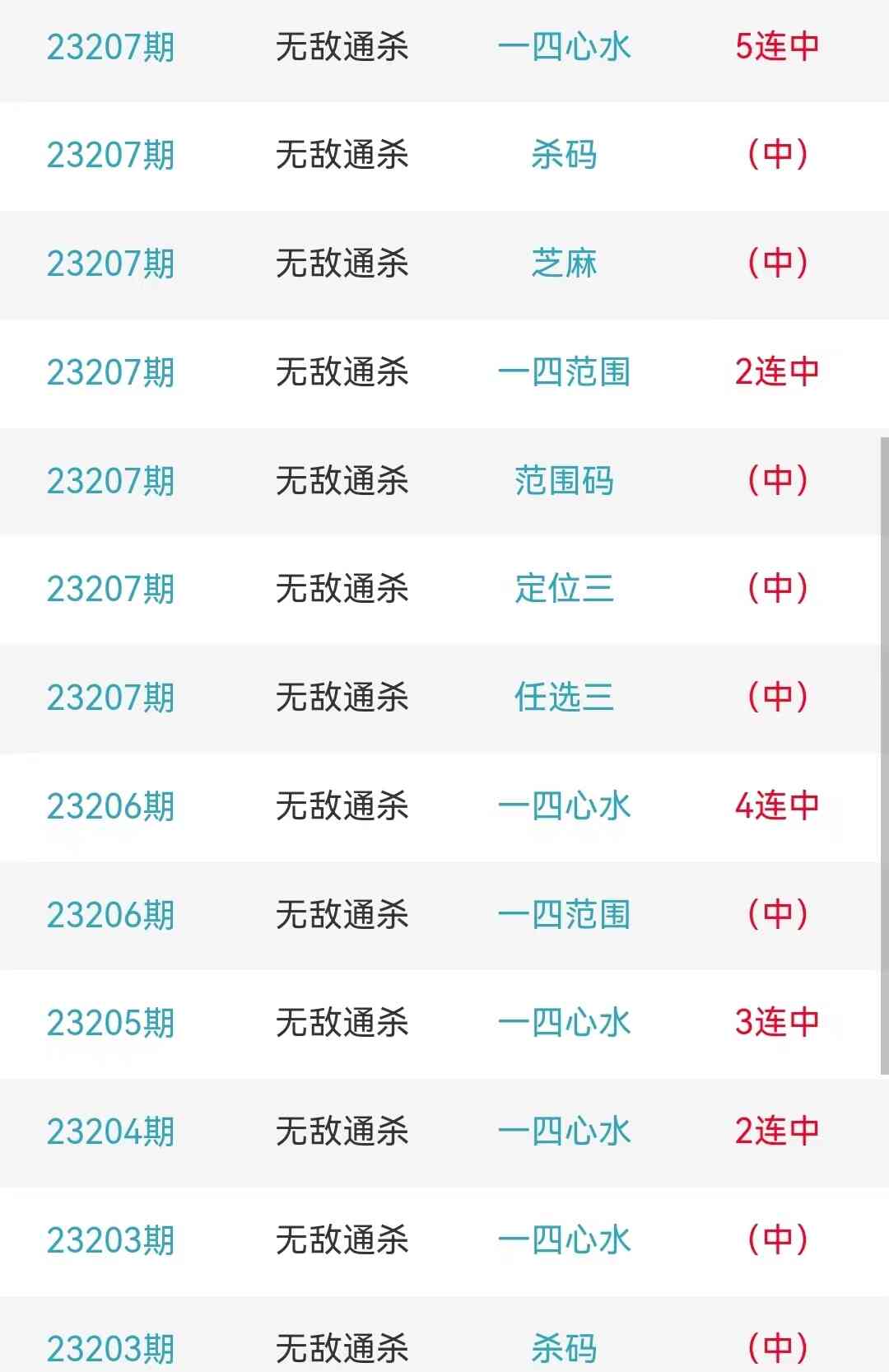
Task: Tap the 23207期 范围码 row
Action: point(564,481)
